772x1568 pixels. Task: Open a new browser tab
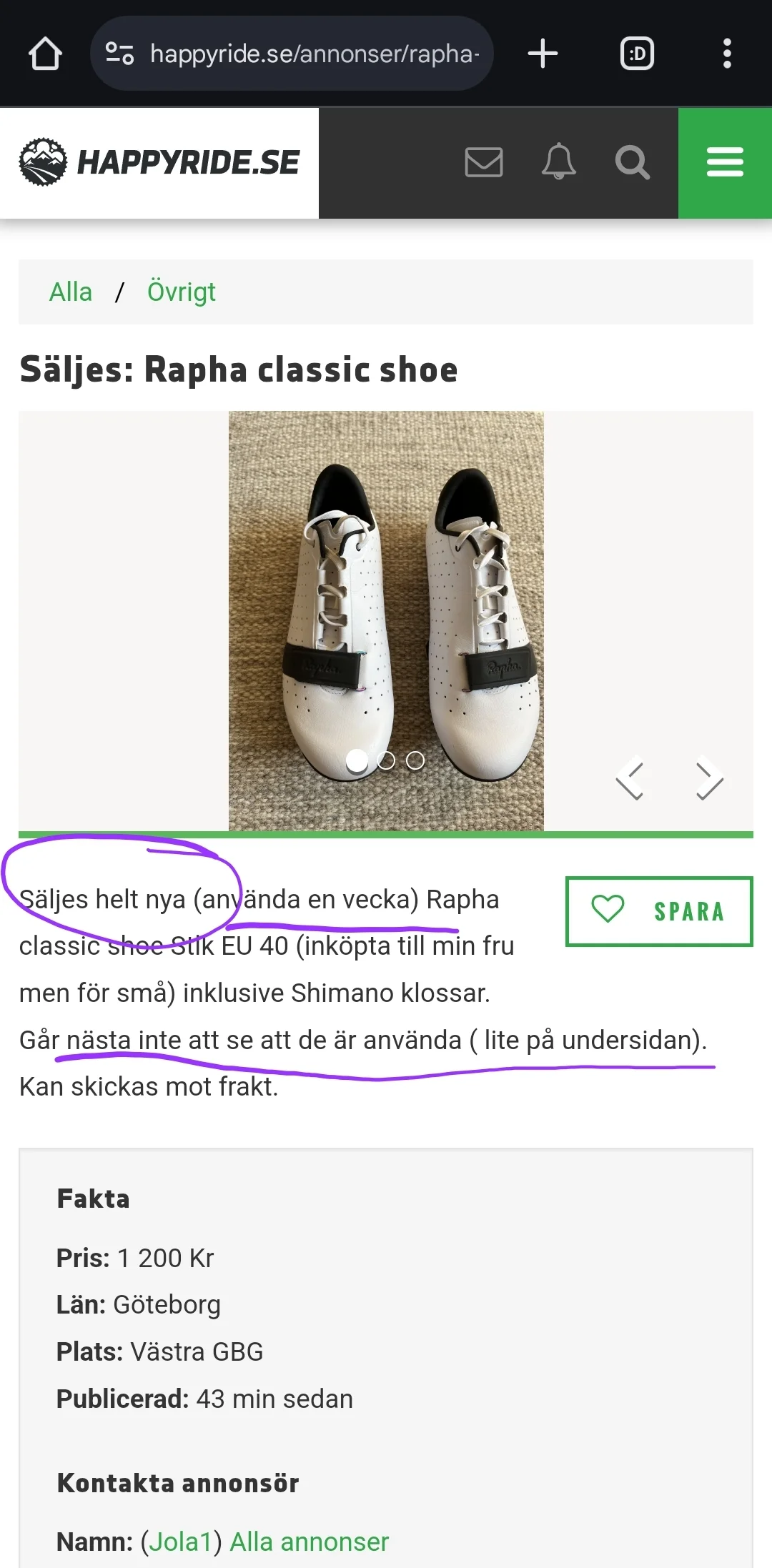543,54
